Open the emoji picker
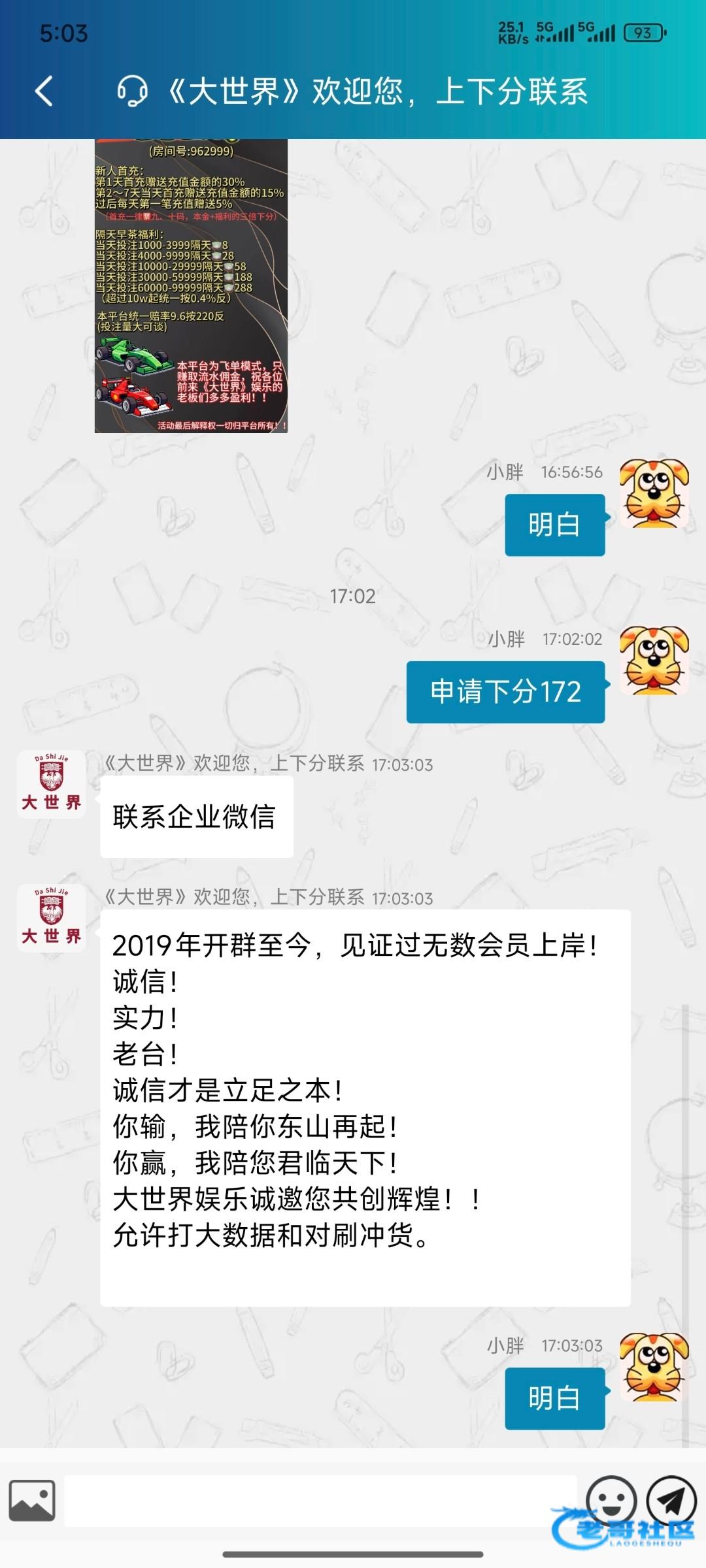 [x=611, y=1500]
